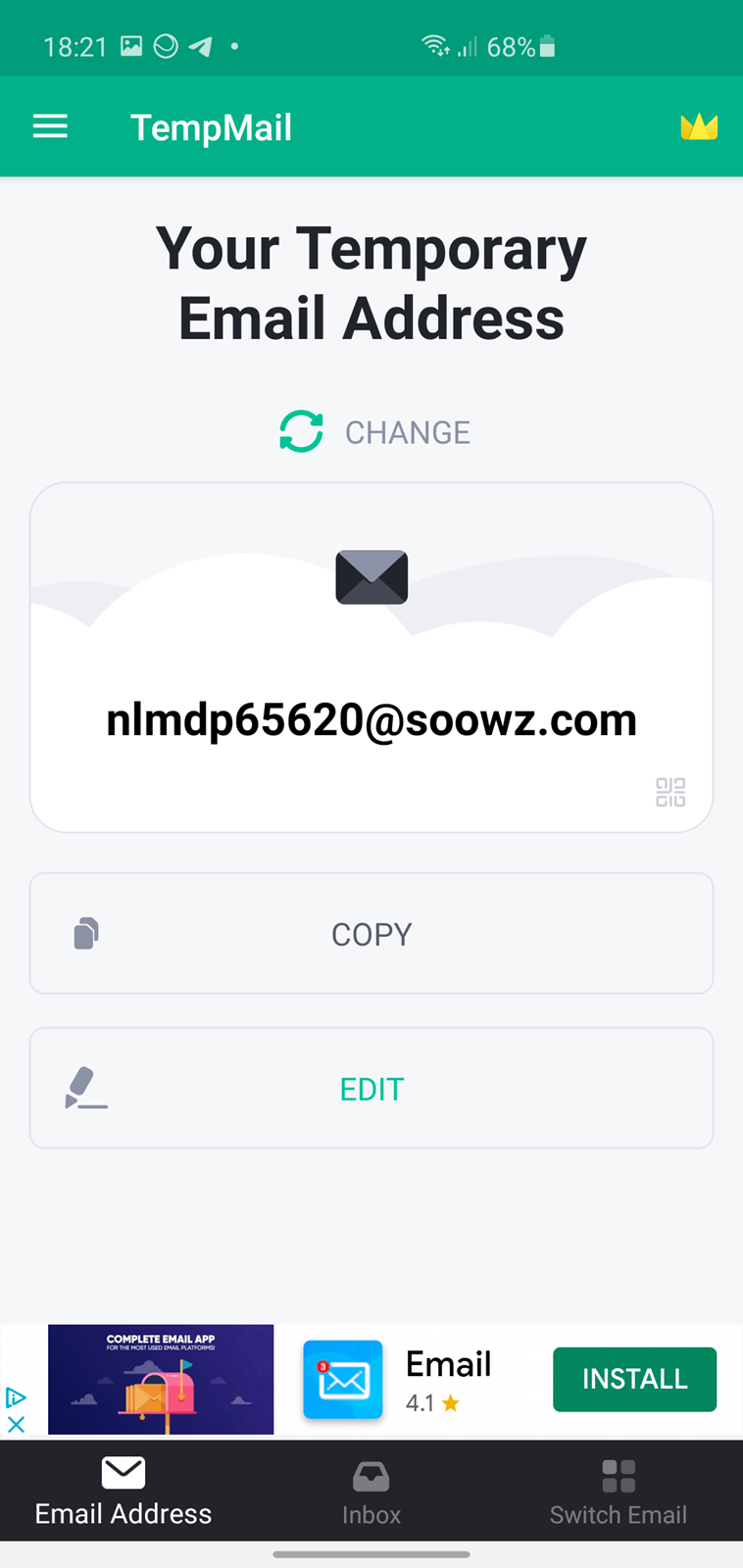Go to the Switch Email tab

click(619, 1492)
